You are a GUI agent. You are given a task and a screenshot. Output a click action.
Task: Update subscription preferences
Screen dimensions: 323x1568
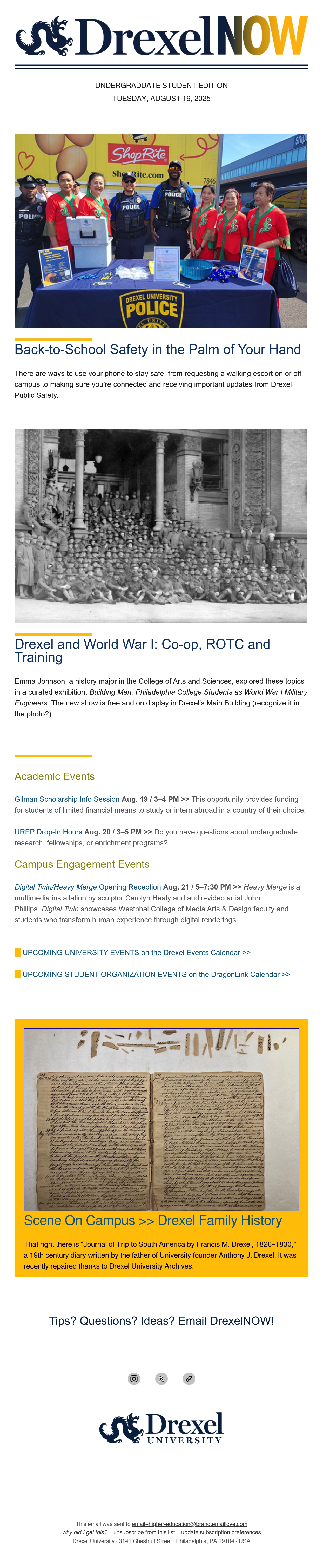point(221,1533)
